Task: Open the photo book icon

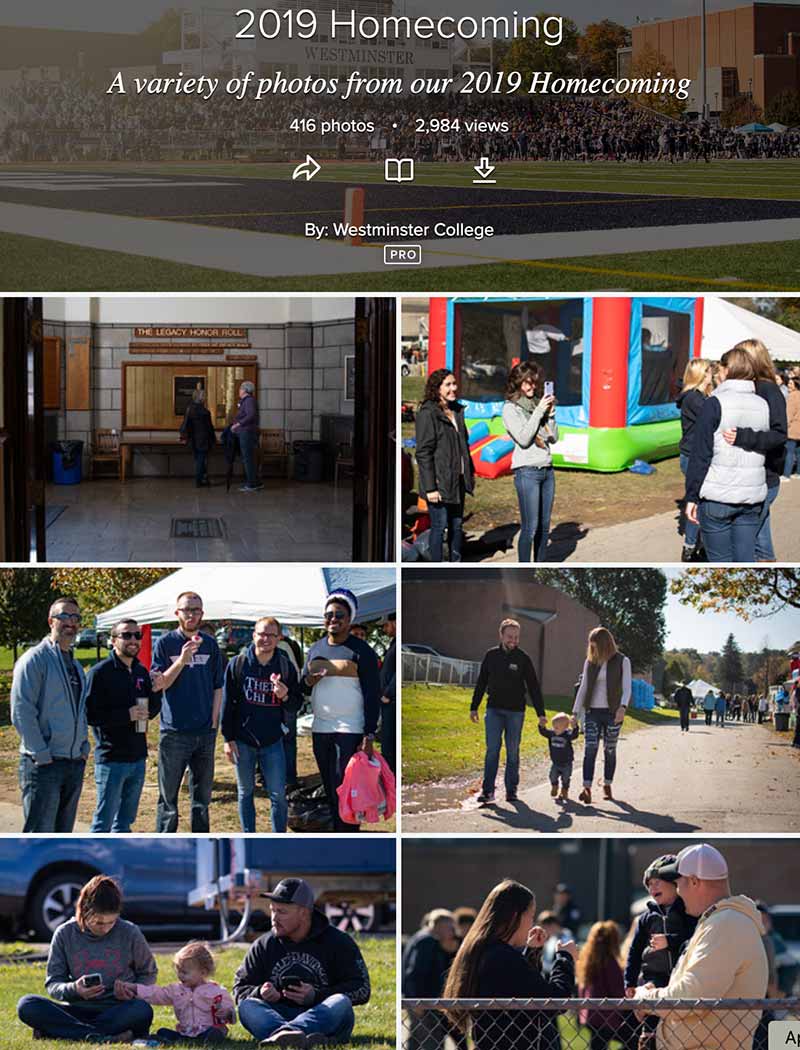Action: [x=399, y=170]
